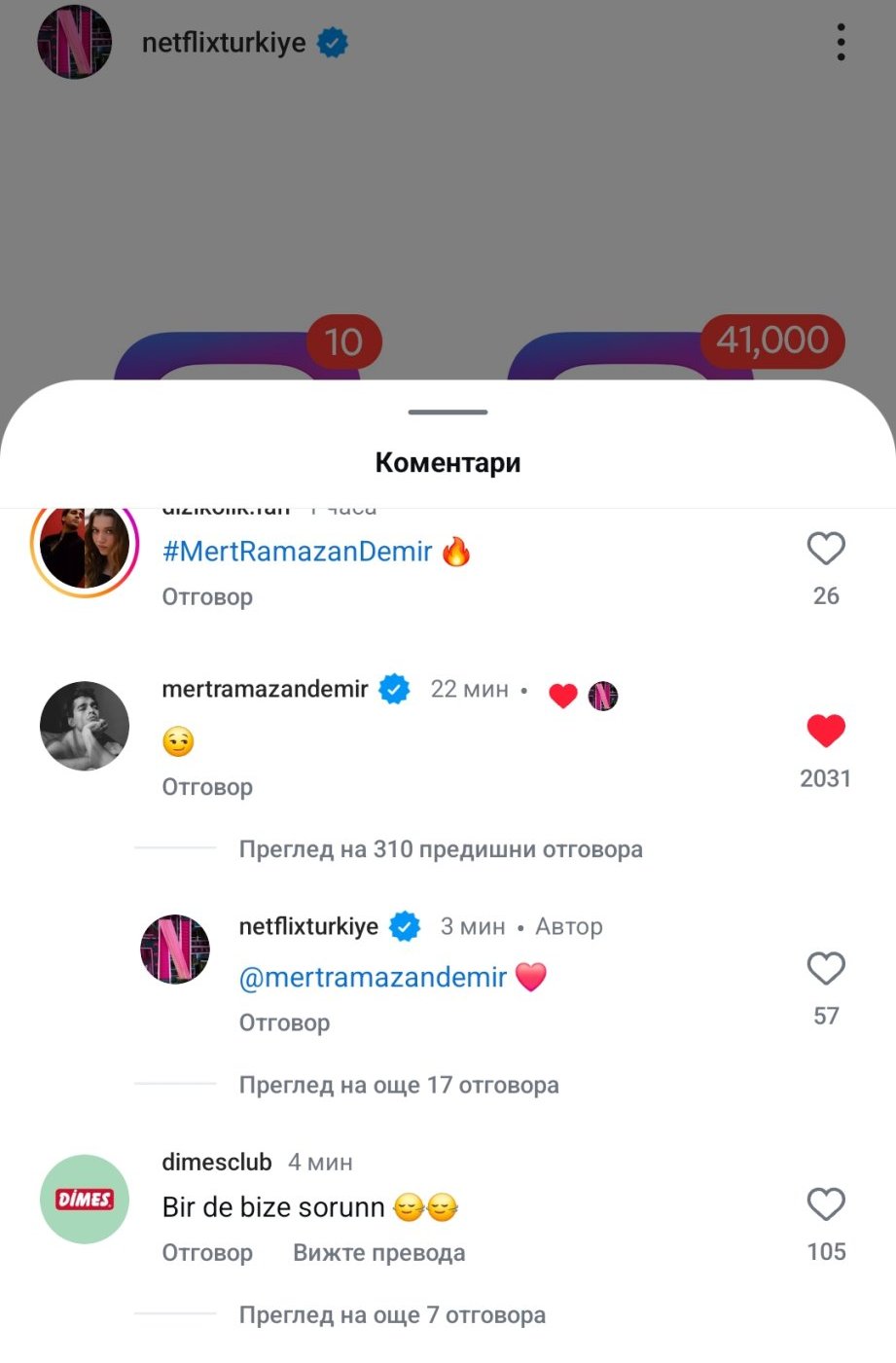Screen dimensions: 896x1363
Task: Open the @mertramazandemir mention link
Action: point(373,977)
